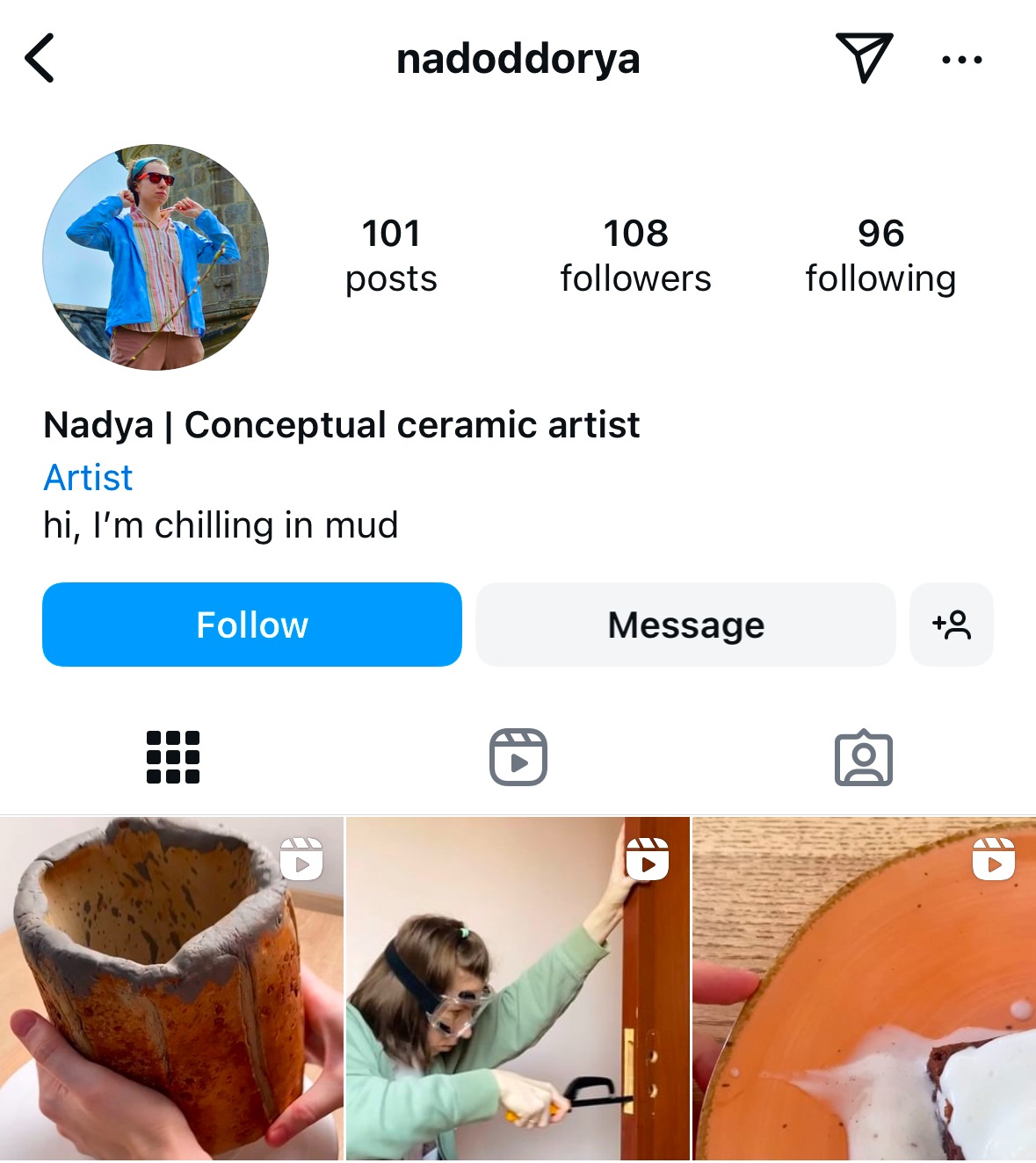
Task: Open the three-dot options menu
Action: pos(961,60)
